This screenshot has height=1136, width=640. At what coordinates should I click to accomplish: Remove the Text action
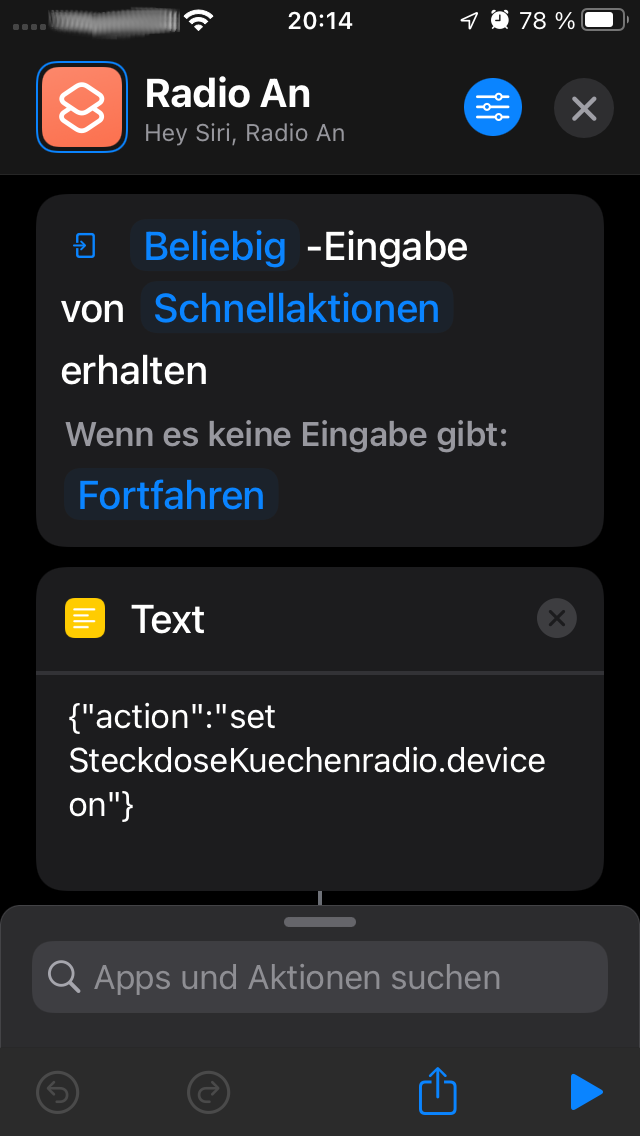click(x=557, y=618)
